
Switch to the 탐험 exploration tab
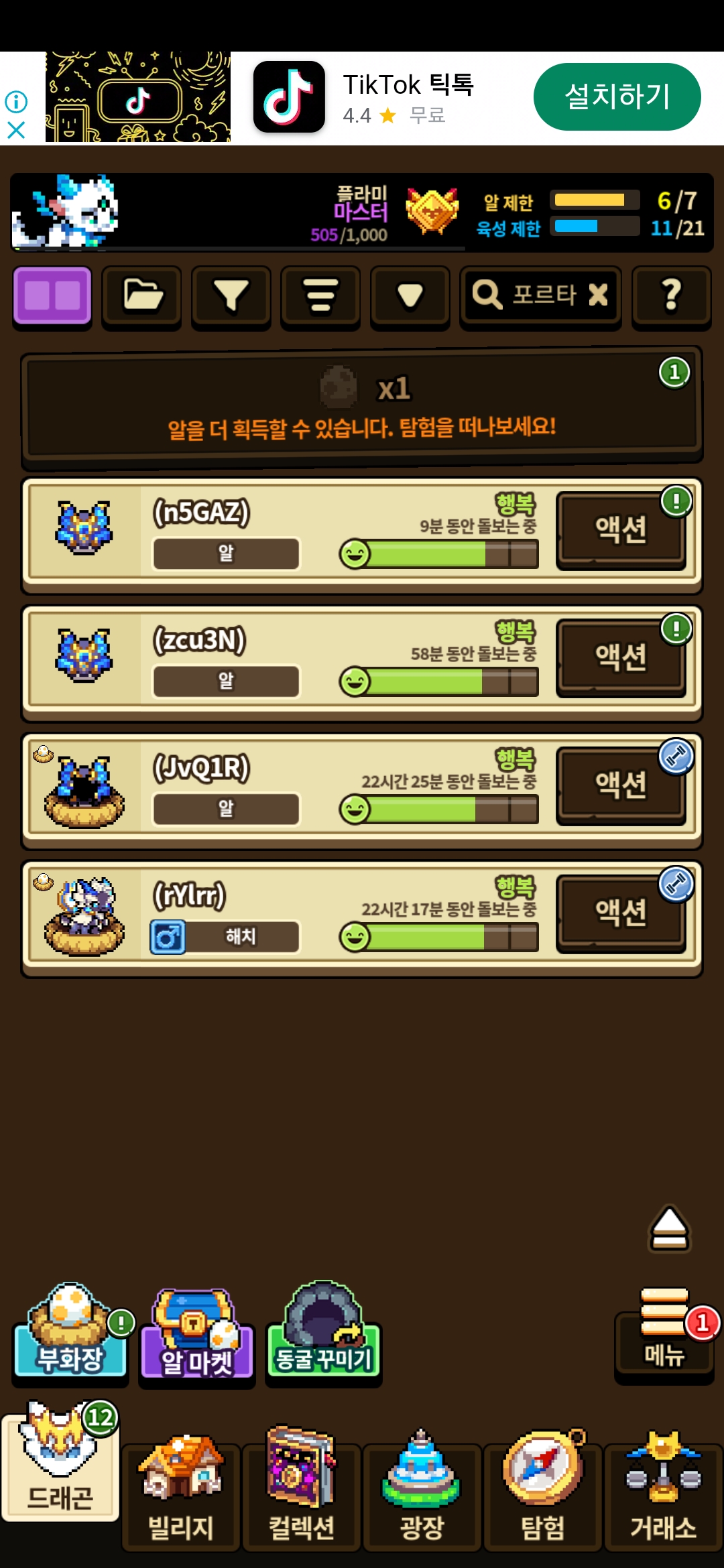(x=543, y=1492)
